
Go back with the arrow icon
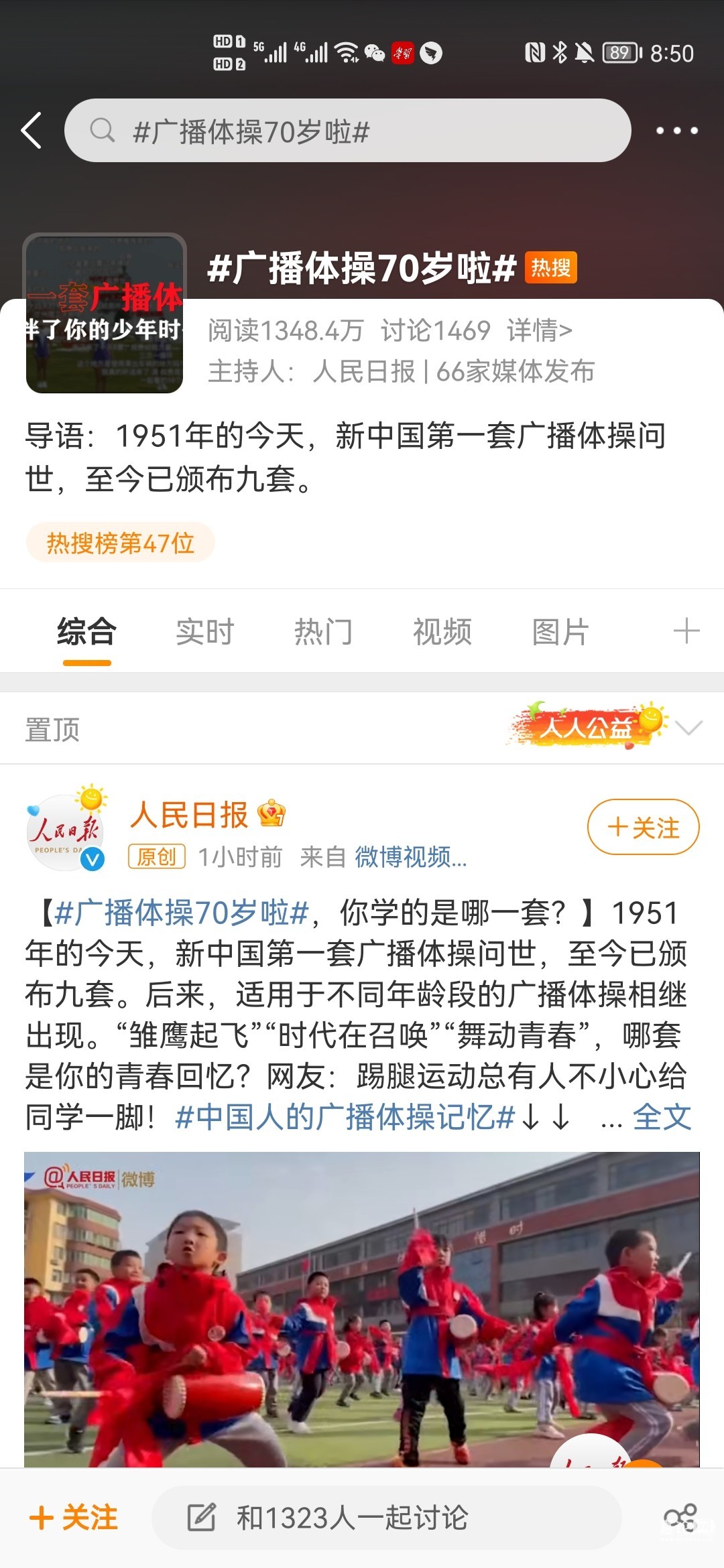(x=32, y=130)
